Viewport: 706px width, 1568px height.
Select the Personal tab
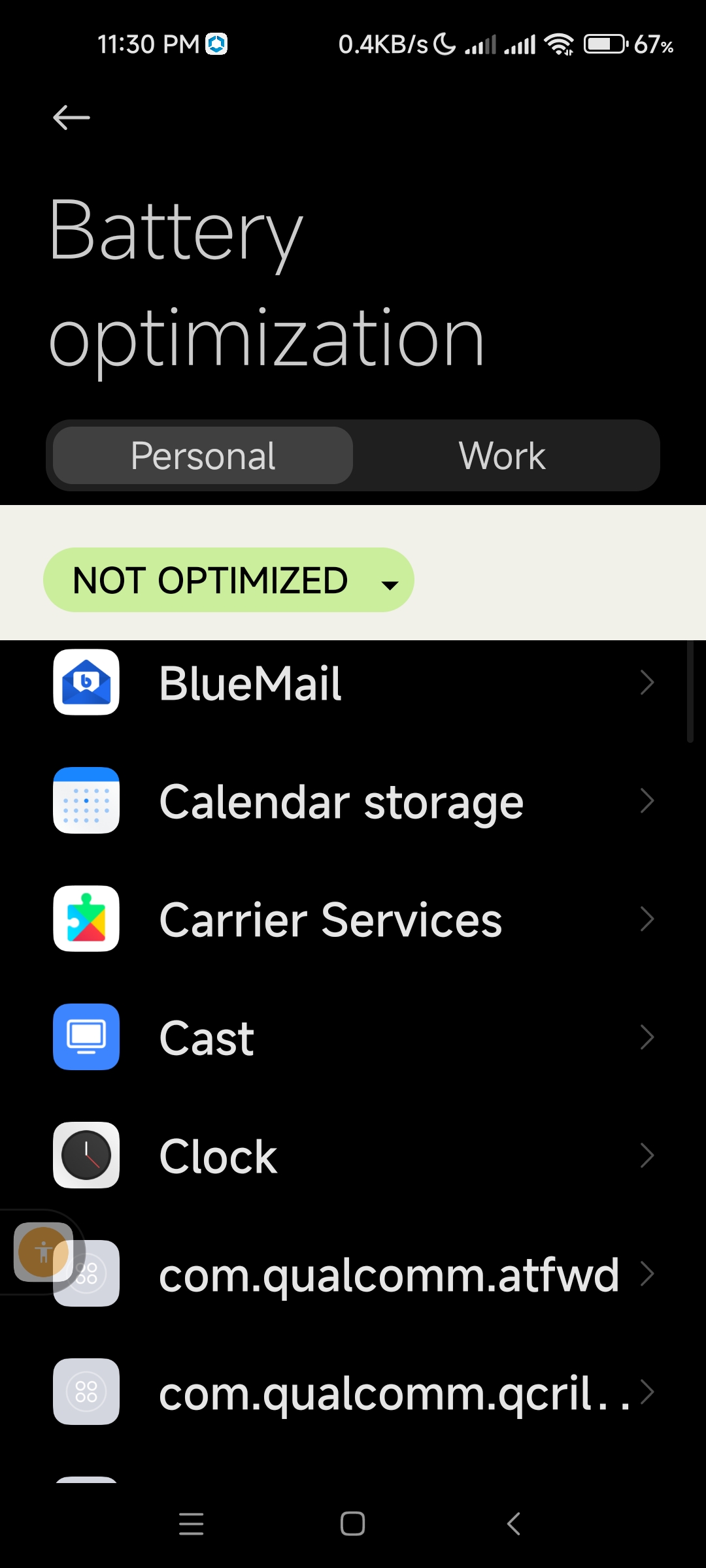pyautogui.click(x=203, y=455)
